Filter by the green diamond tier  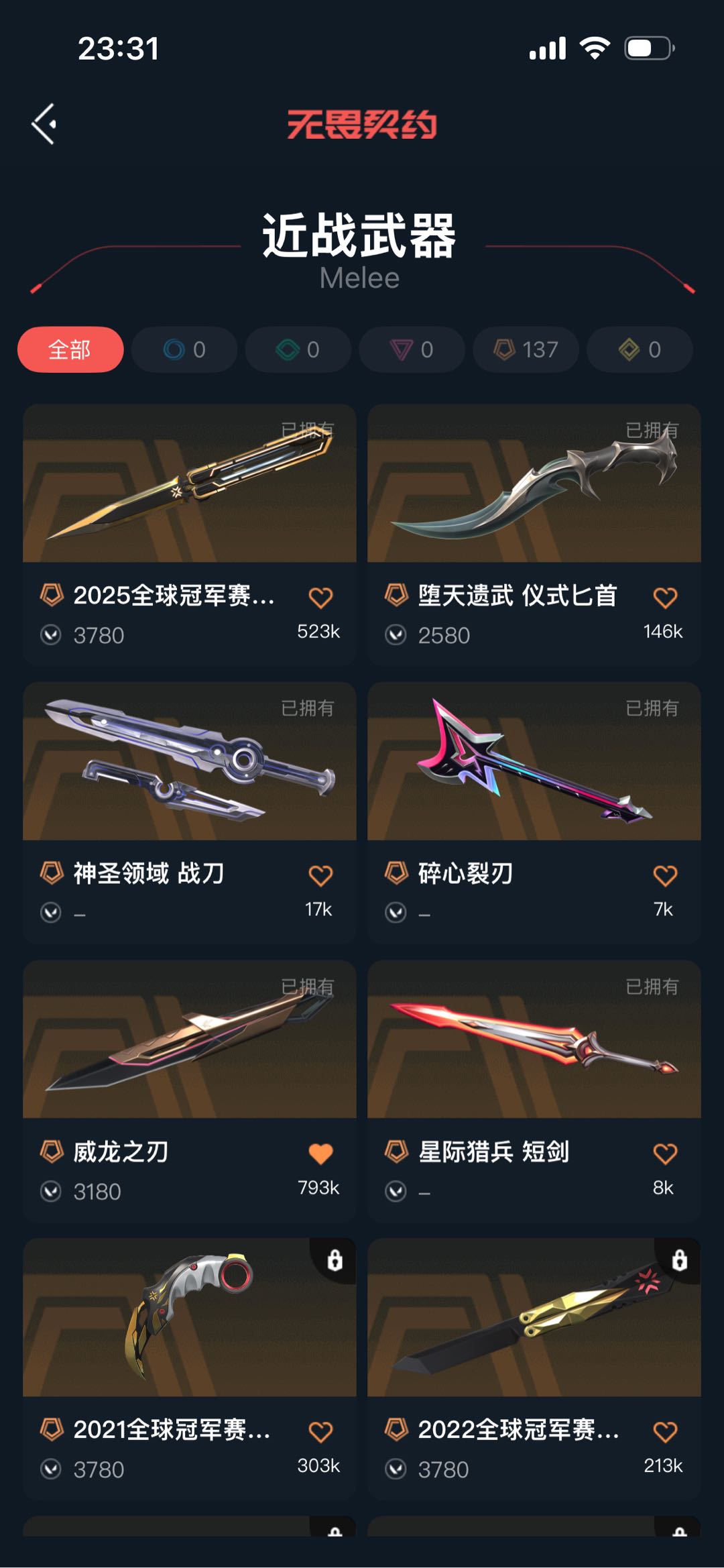[x=298, y=349]
